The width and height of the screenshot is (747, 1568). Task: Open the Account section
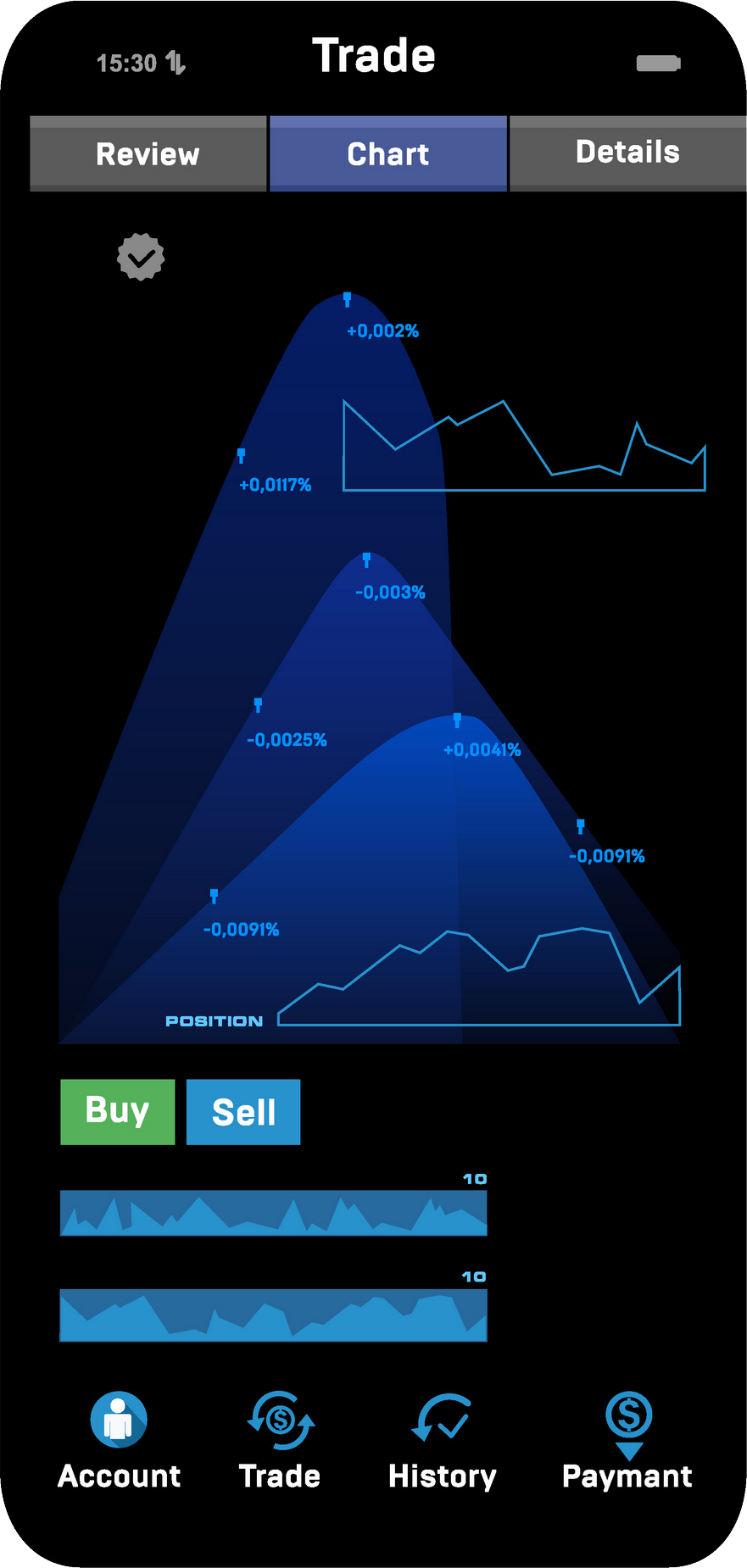(119, 1441)
